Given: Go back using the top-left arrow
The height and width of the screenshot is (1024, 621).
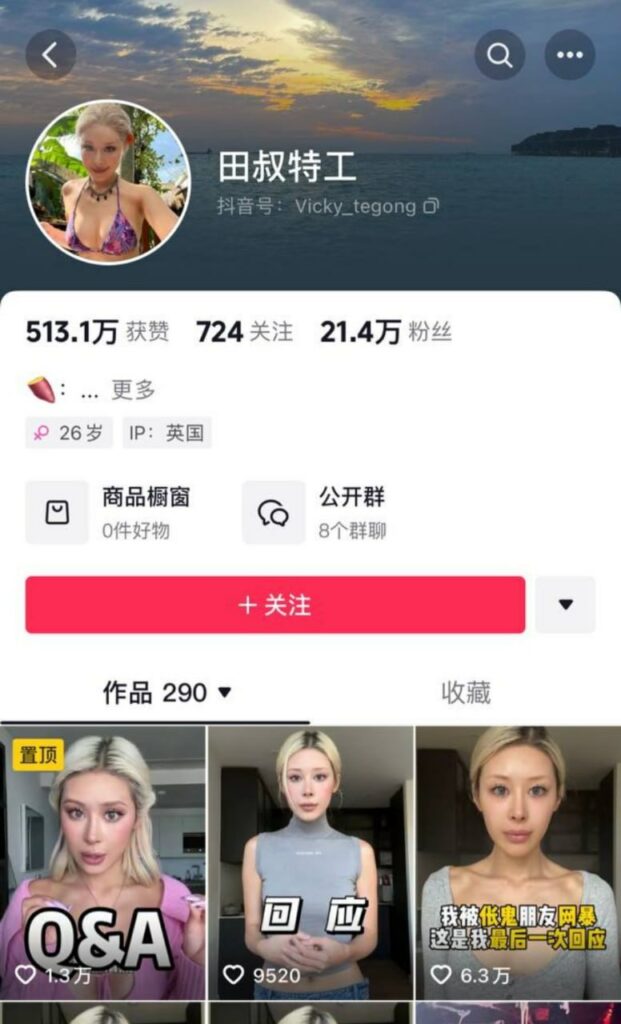Looking at the screenshot, I should point(50,55).
